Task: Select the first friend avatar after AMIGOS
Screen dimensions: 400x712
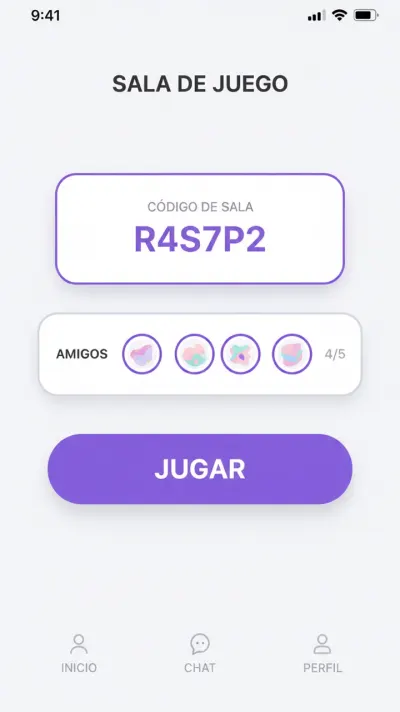Action: [x=142, y=354]
